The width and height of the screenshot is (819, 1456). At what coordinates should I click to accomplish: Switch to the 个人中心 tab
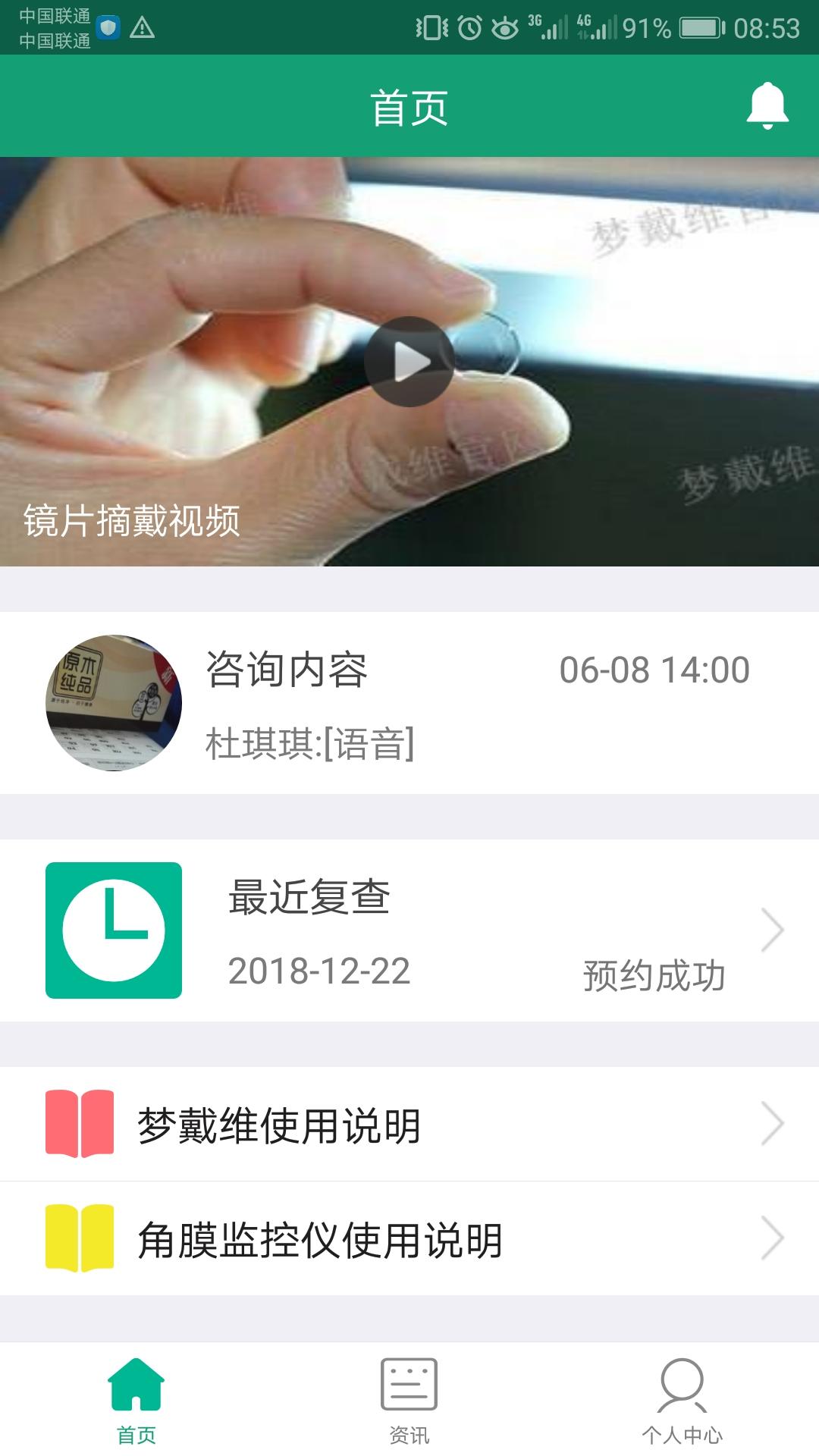pos(682,1401)
